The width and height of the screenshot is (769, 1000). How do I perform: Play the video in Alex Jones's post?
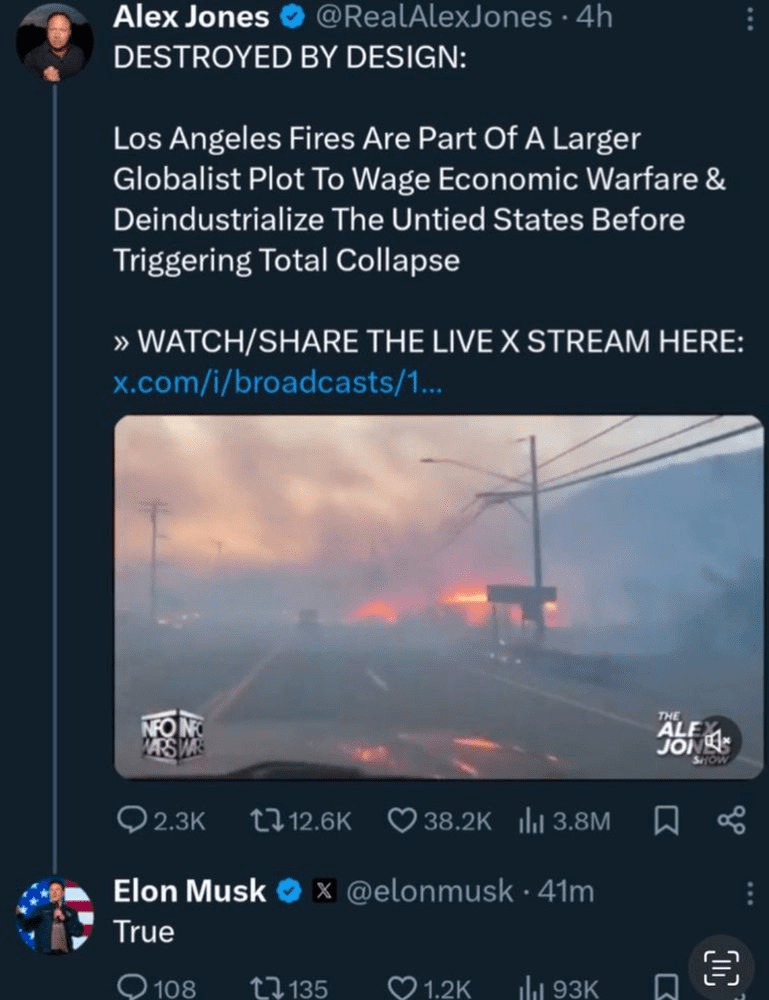(x=438, y=596)
